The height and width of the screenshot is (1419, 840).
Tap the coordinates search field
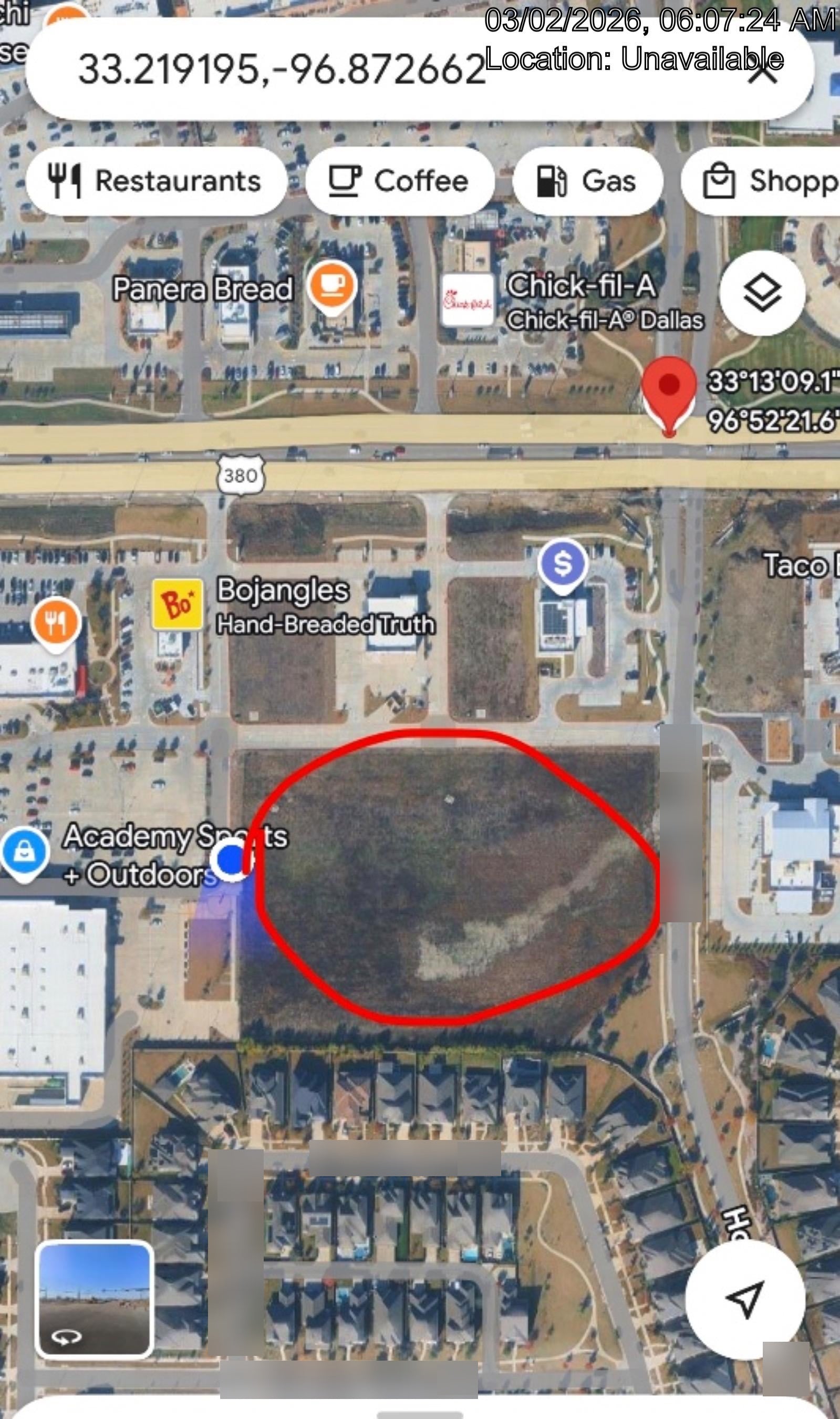click(419, 69)
